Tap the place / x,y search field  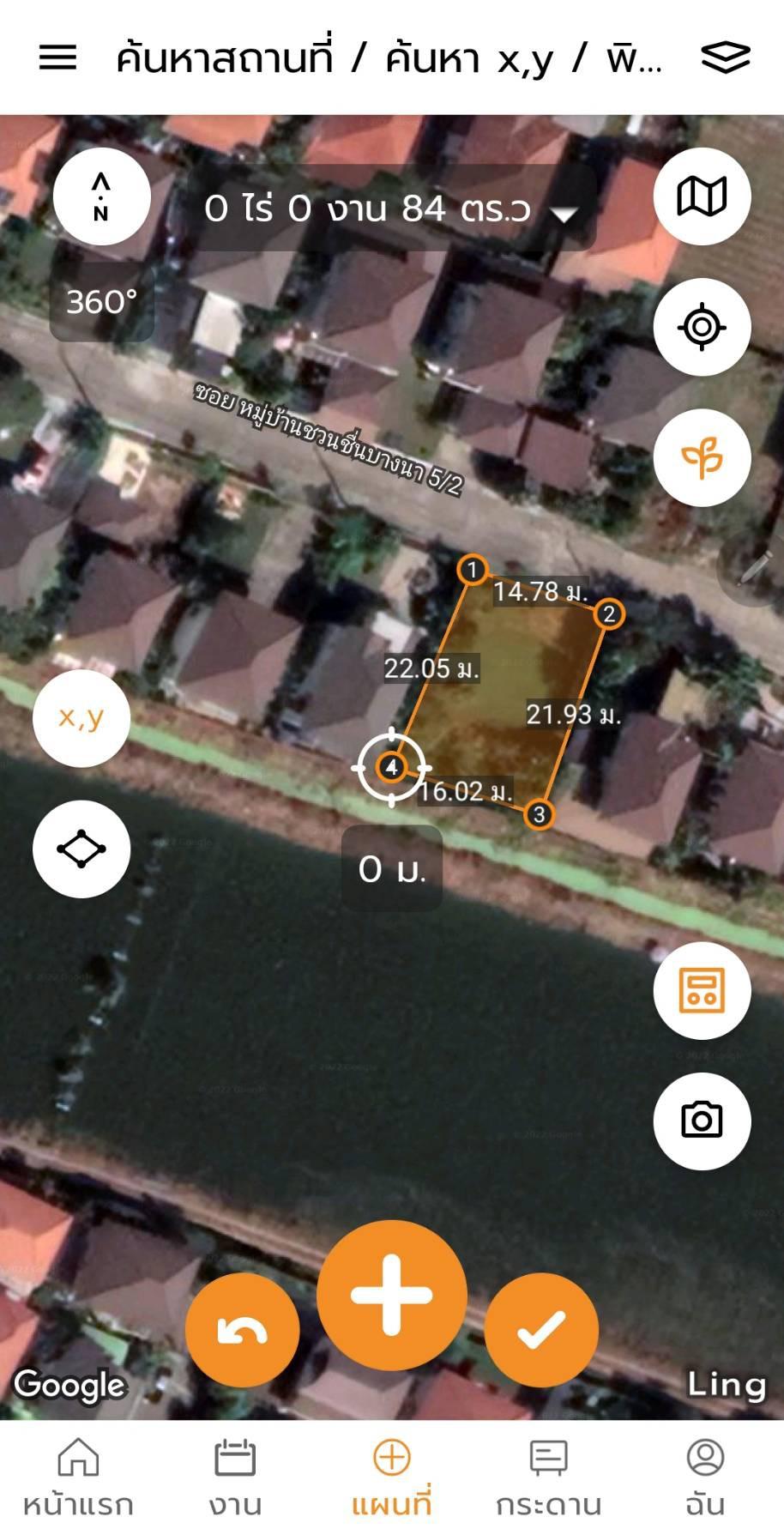tap(389, 58)
